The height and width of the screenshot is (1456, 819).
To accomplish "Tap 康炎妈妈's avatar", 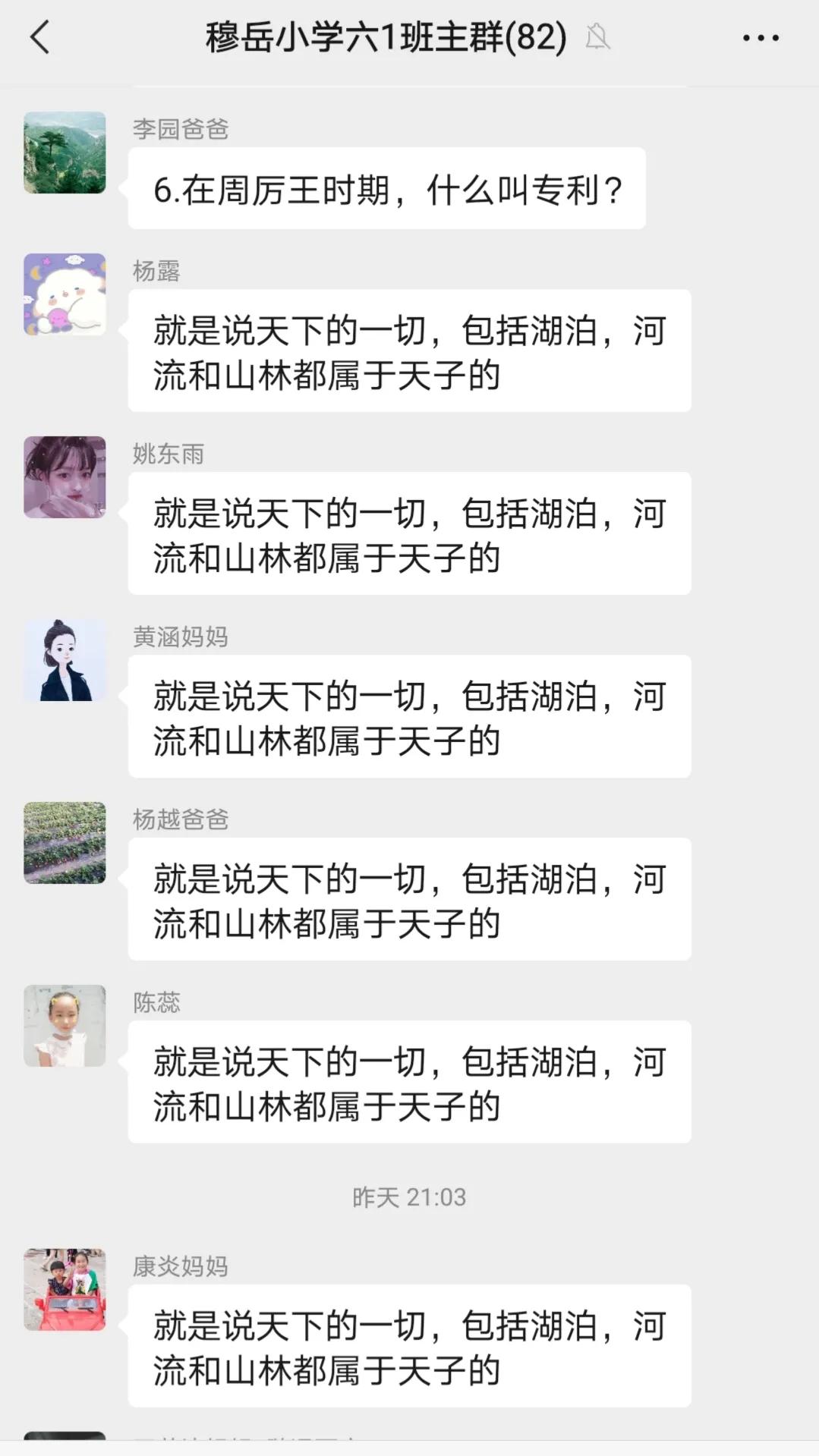I will [65, 1290].
